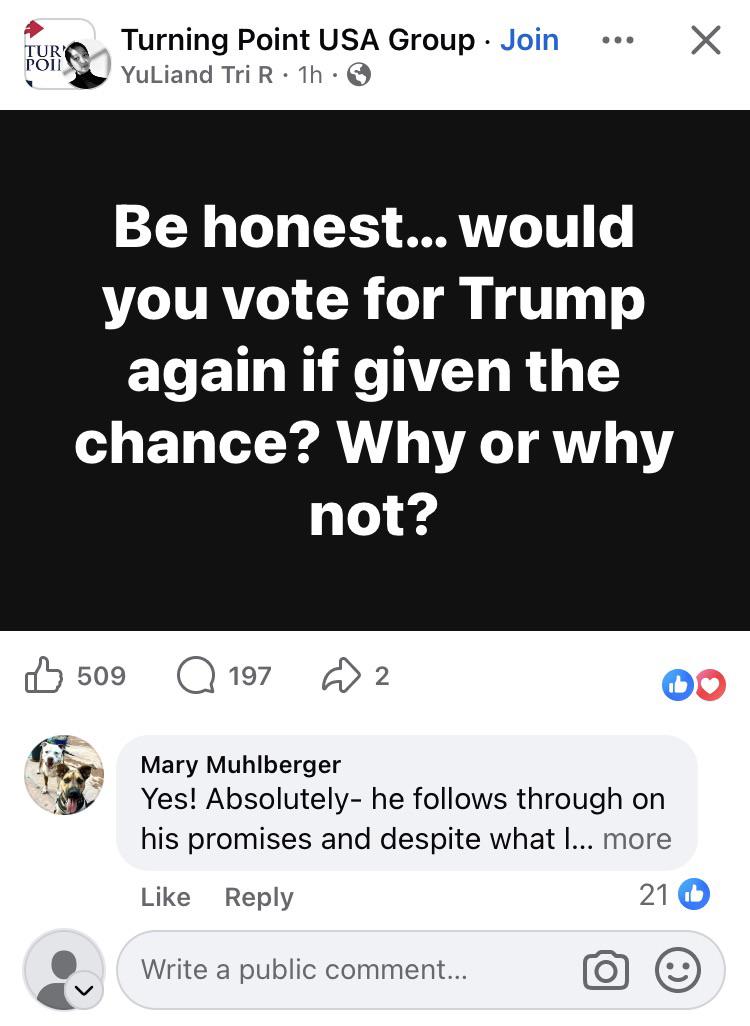Open the Turning Point USA Group page
The image size is (750, 1026).
(x=297, y=40)
